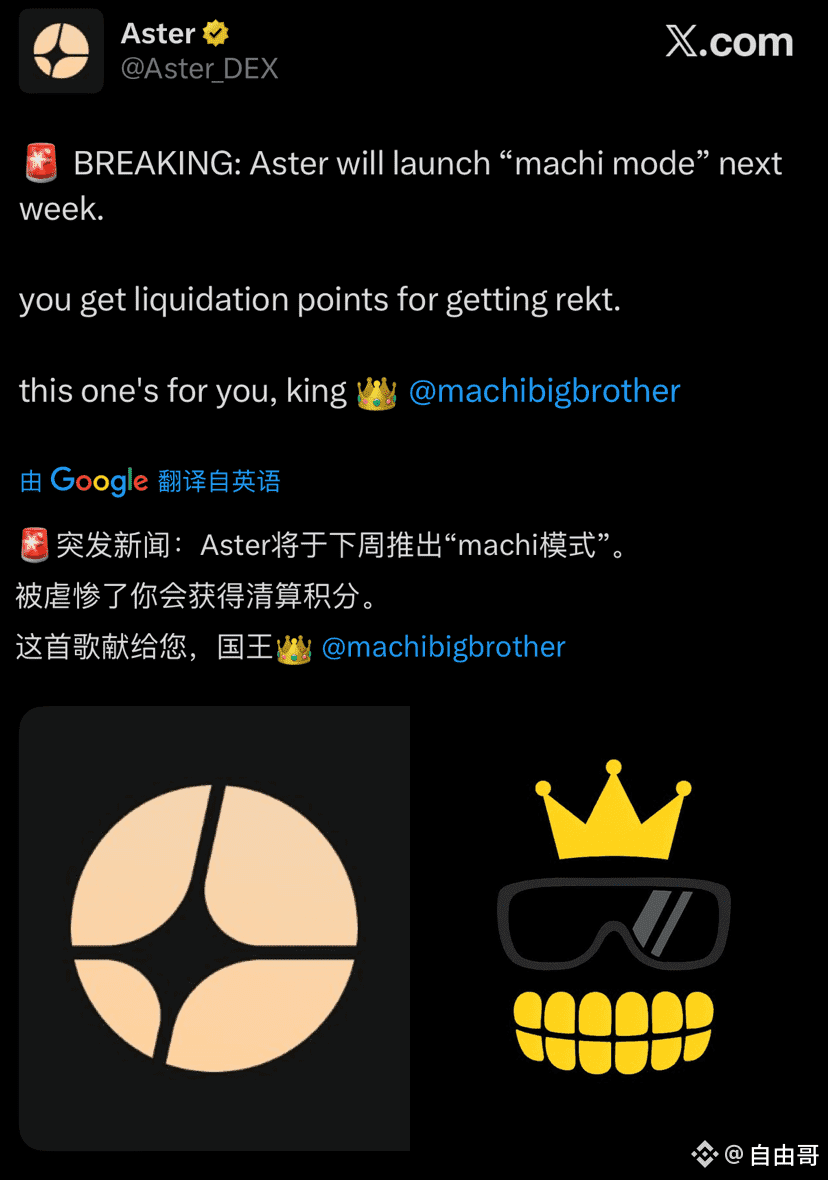
Task: Click the gold verified badge next to Aster
Action: (213, 33)
